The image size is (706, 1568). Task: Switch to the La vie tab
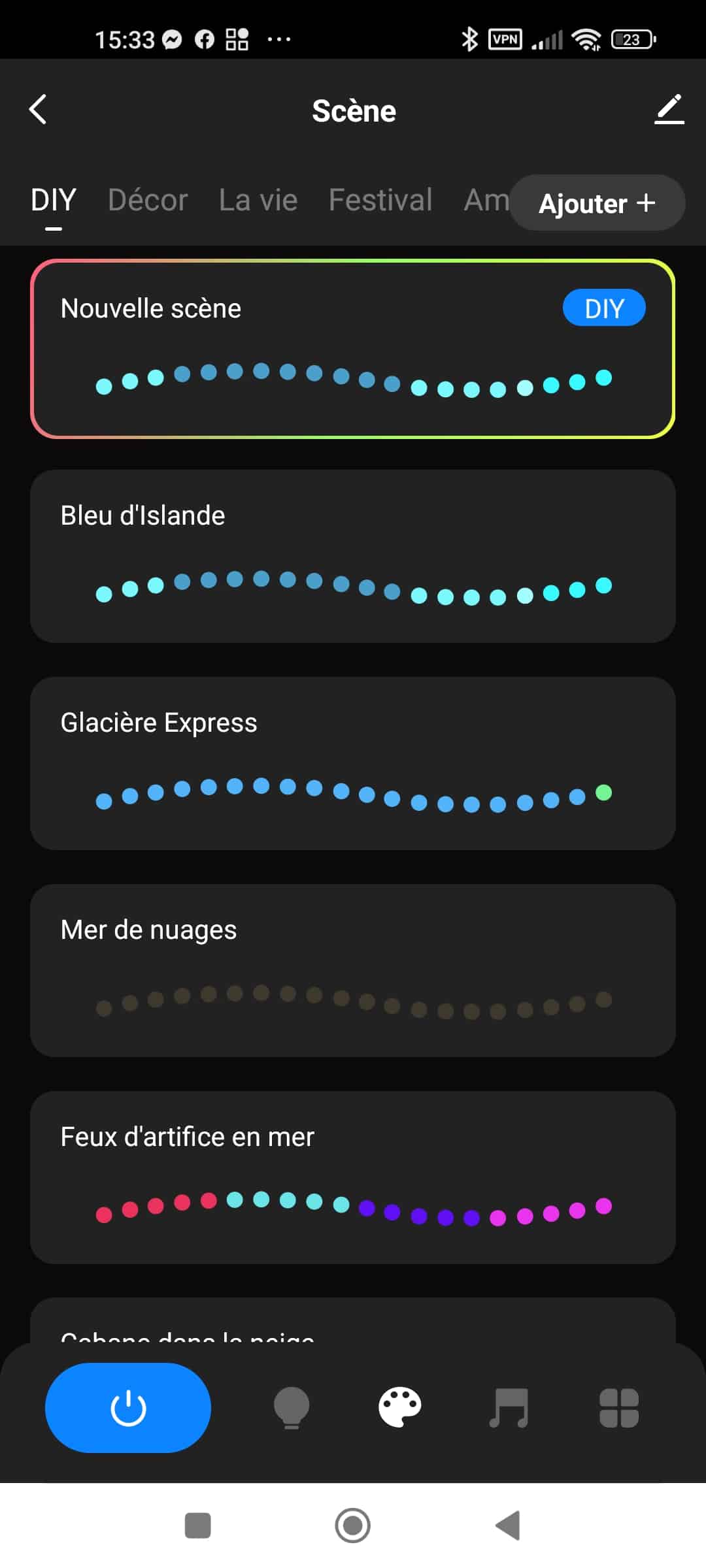pyautogui.click(x=258, y=200)
